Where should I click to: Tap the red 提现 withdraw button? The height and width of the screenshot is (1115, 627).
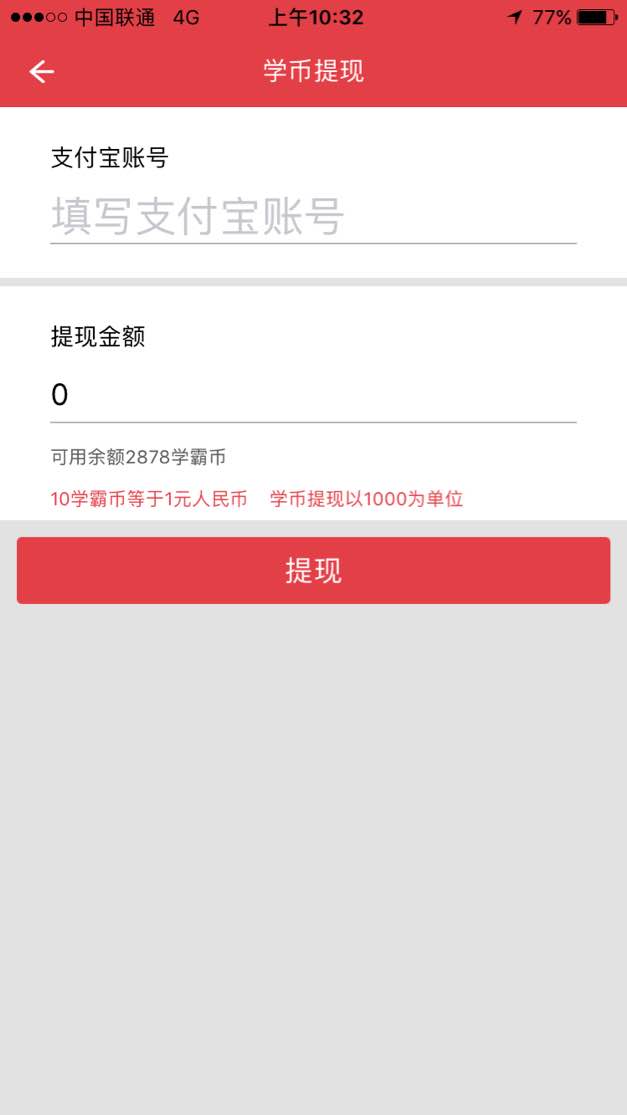pos(313,570)
